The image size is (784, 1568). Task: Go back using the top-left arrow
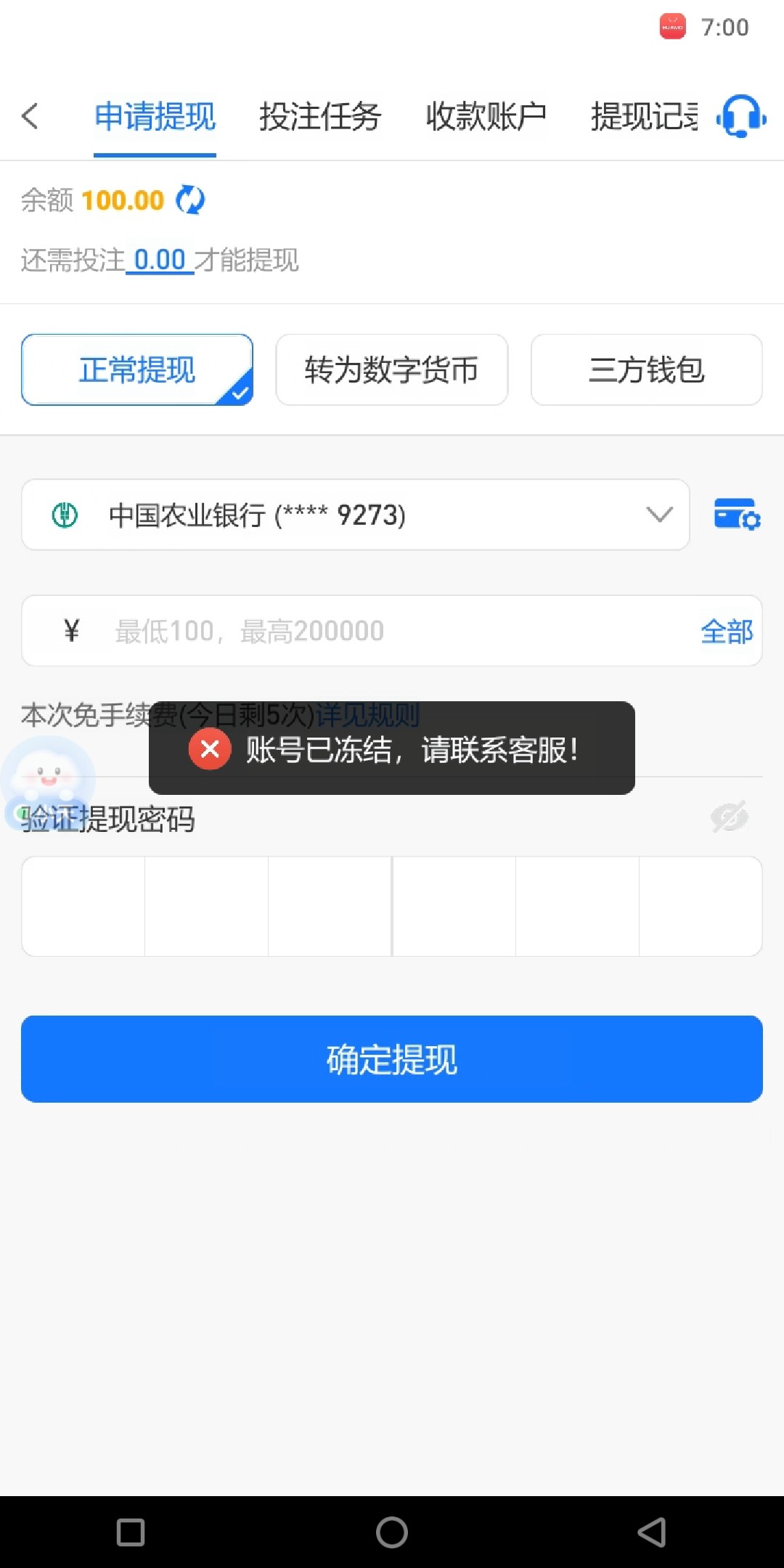click(x=30, y=116)
